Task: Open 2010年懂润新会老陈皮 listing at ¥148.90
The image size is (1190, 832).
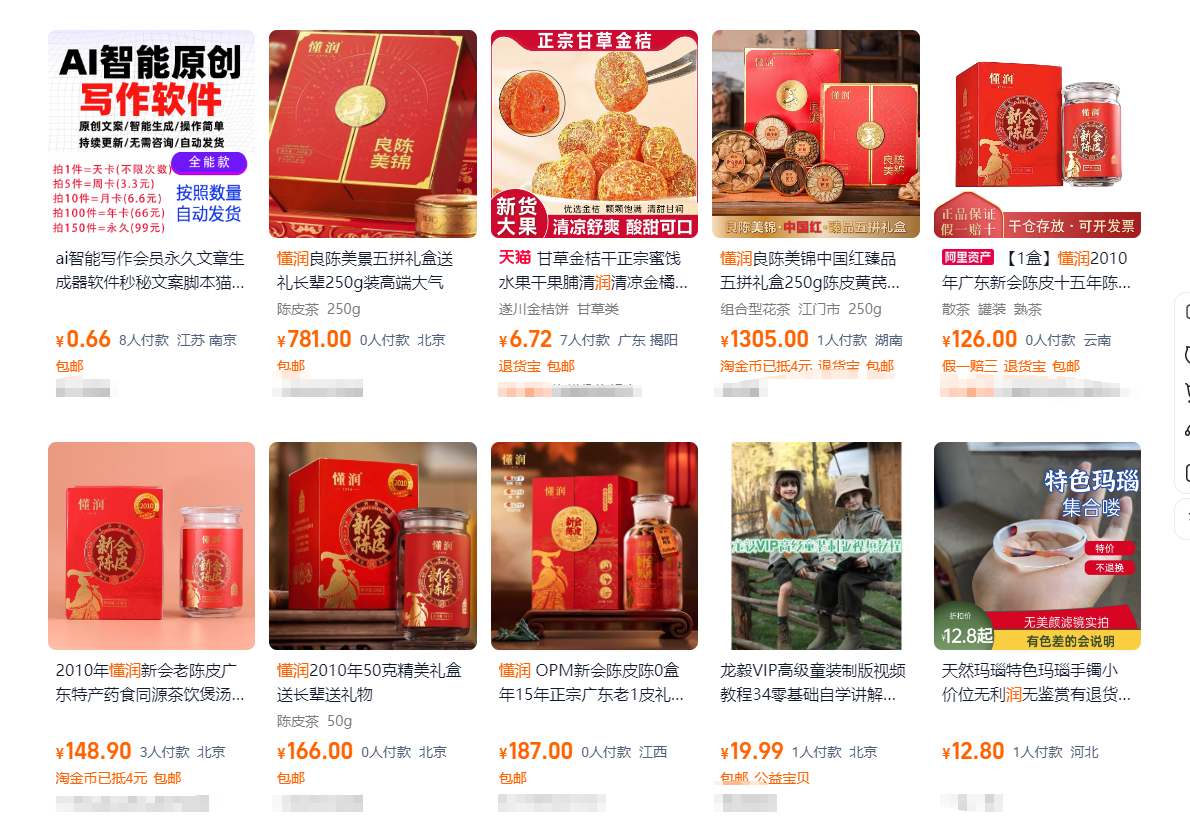Action: pyautogui.click(x=151, y=546)
